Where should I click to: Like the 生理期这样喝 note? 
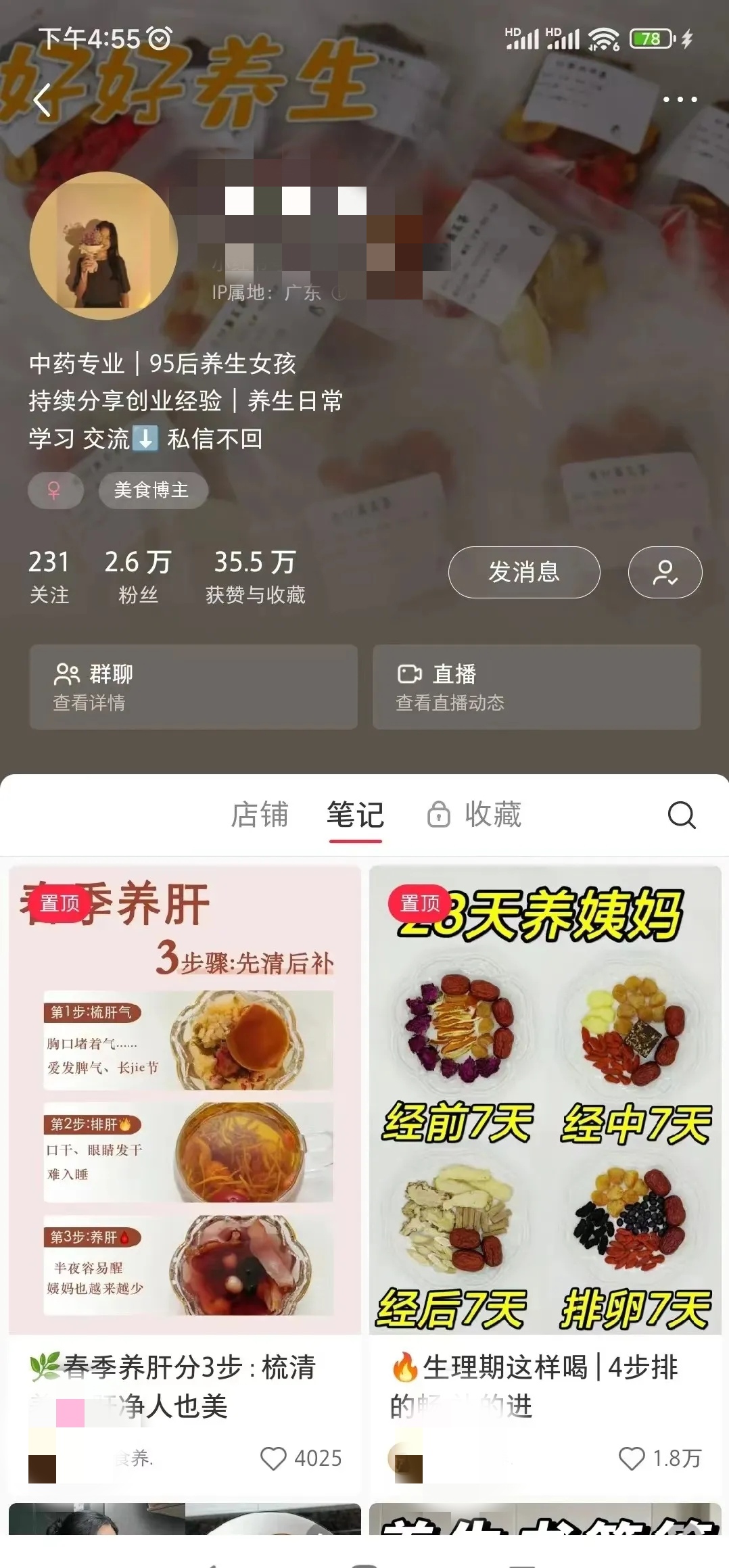click(x=632, y=1458)
